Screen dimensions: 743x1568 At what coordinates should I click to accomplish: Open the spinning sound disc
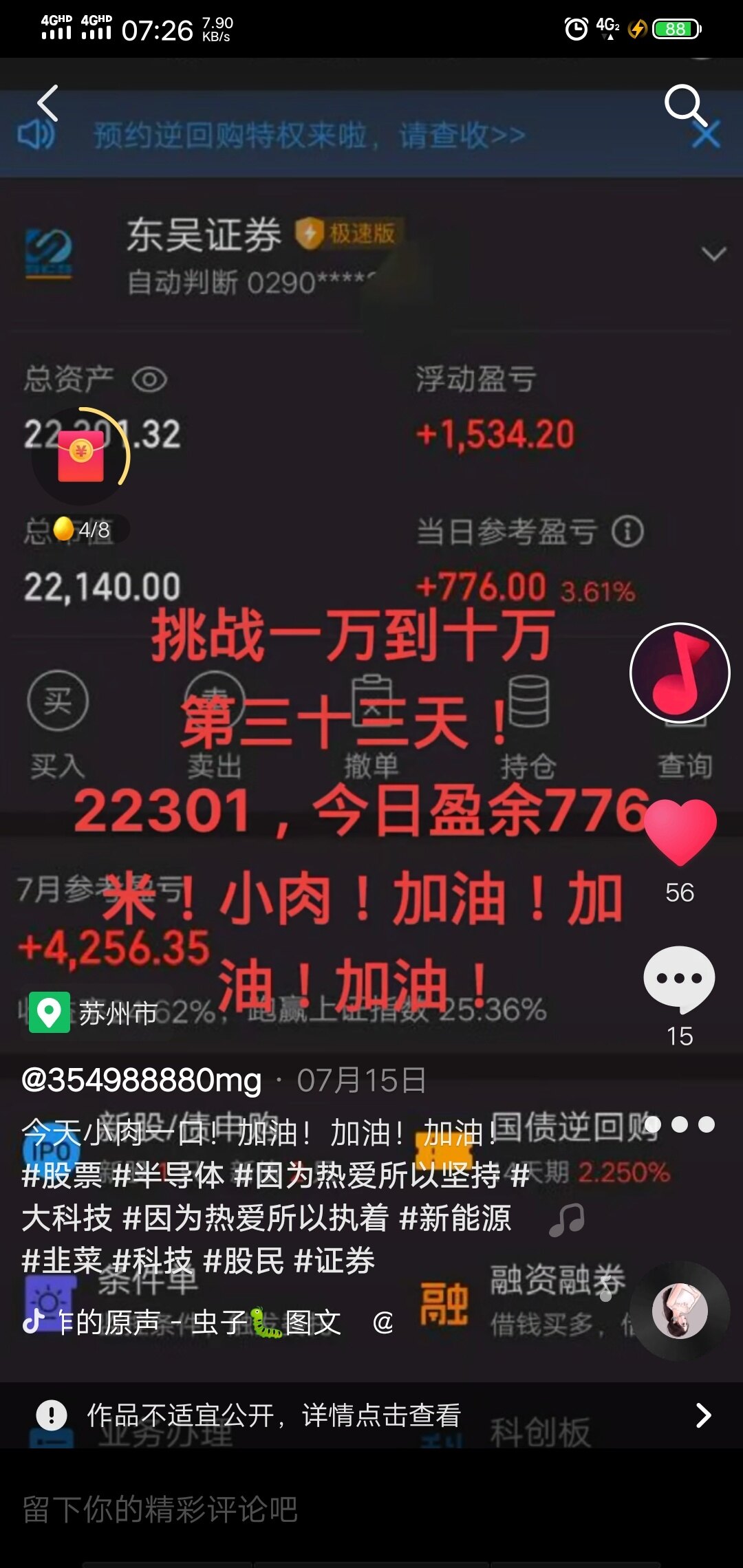(680, 1311)
